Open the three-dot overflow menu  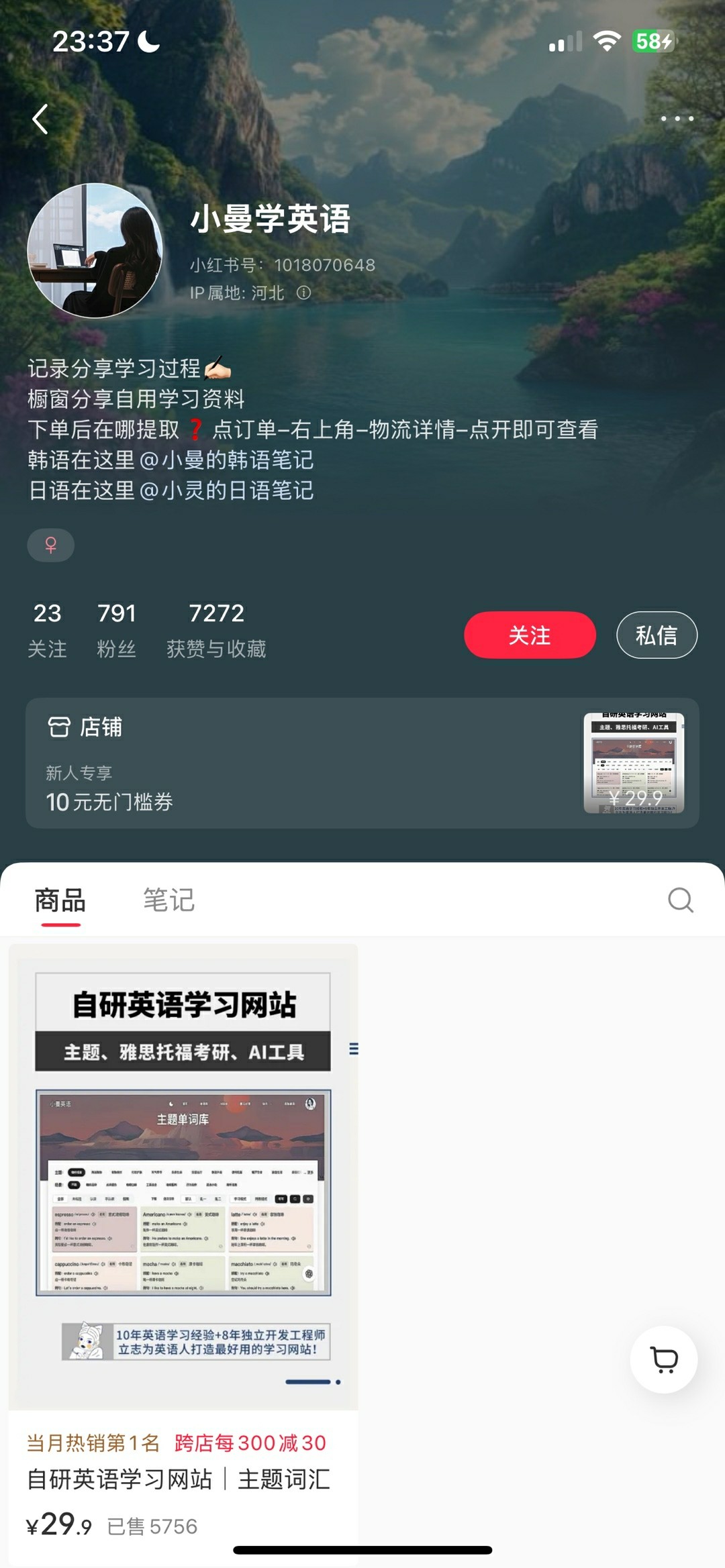[x=677, y=119]
